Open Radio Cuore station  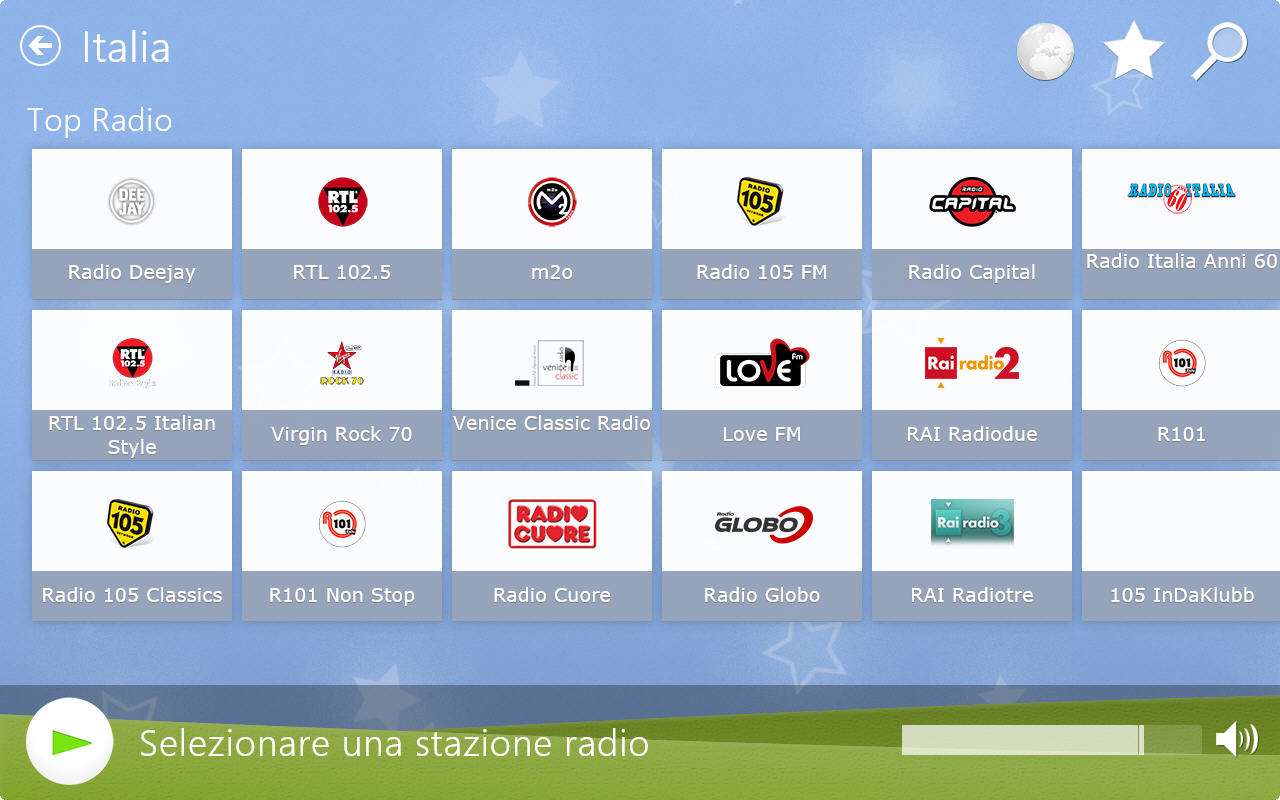552,546
